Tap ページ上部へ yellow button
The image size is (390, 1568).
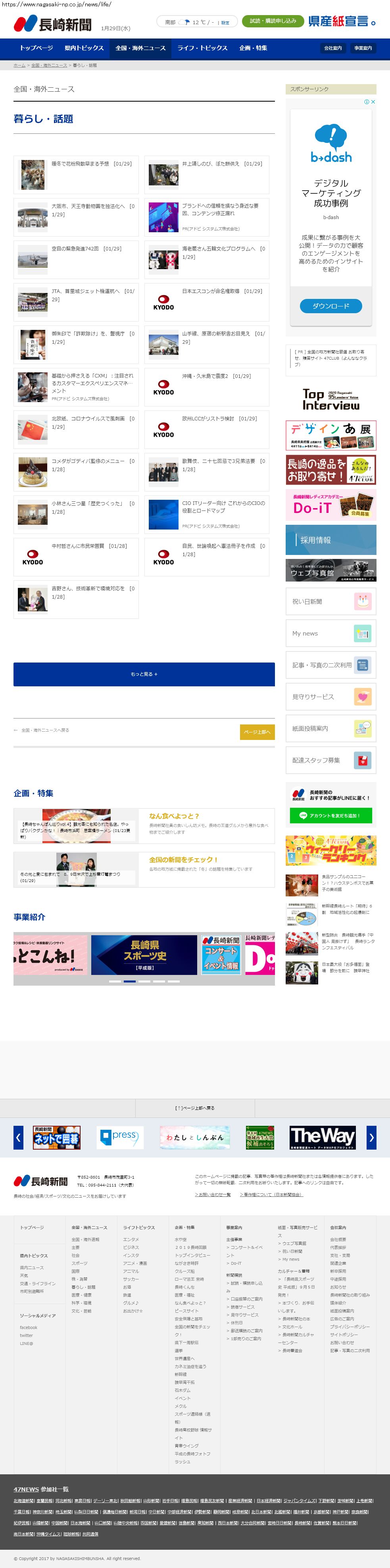(257, 732)
